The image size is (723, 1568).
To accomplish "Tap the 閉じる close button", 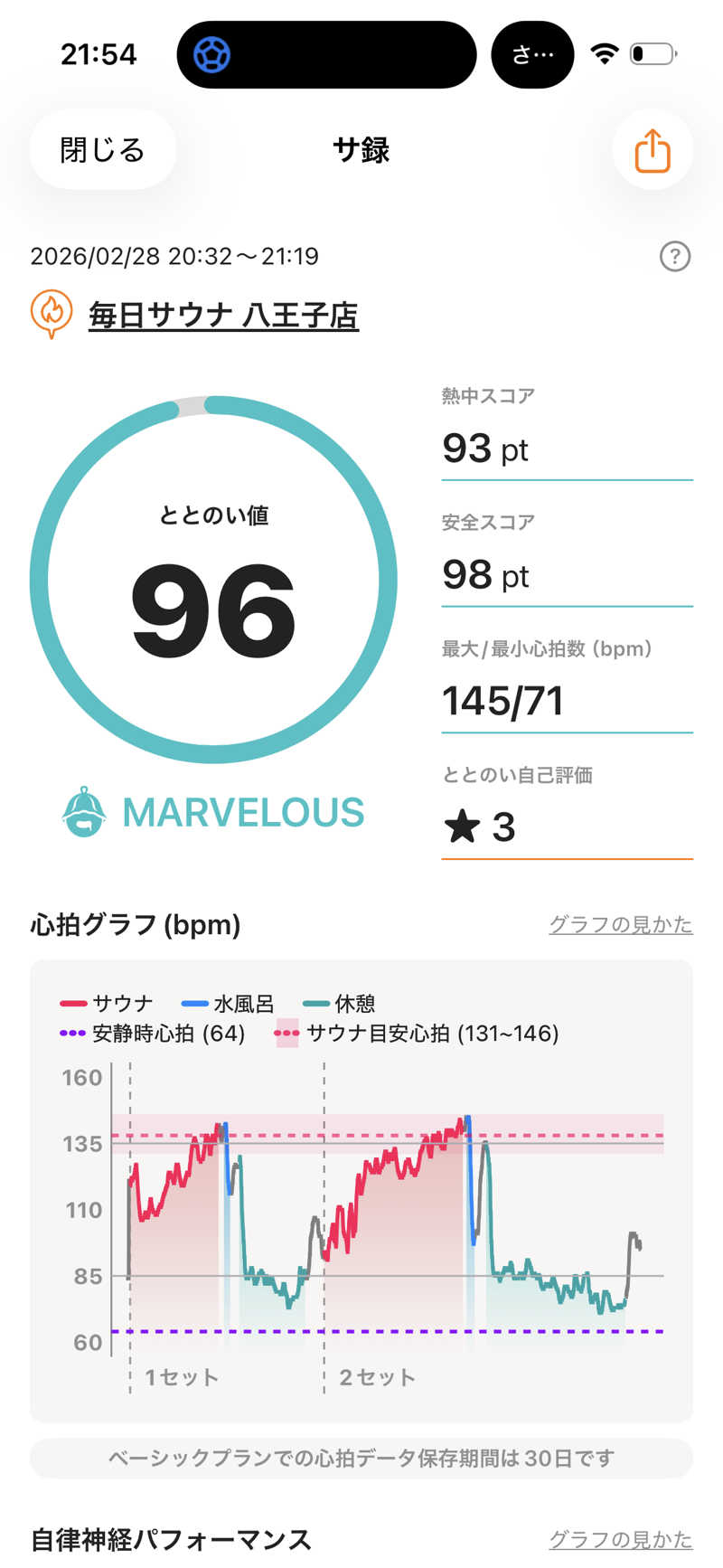I will click(x=102, y=150).
